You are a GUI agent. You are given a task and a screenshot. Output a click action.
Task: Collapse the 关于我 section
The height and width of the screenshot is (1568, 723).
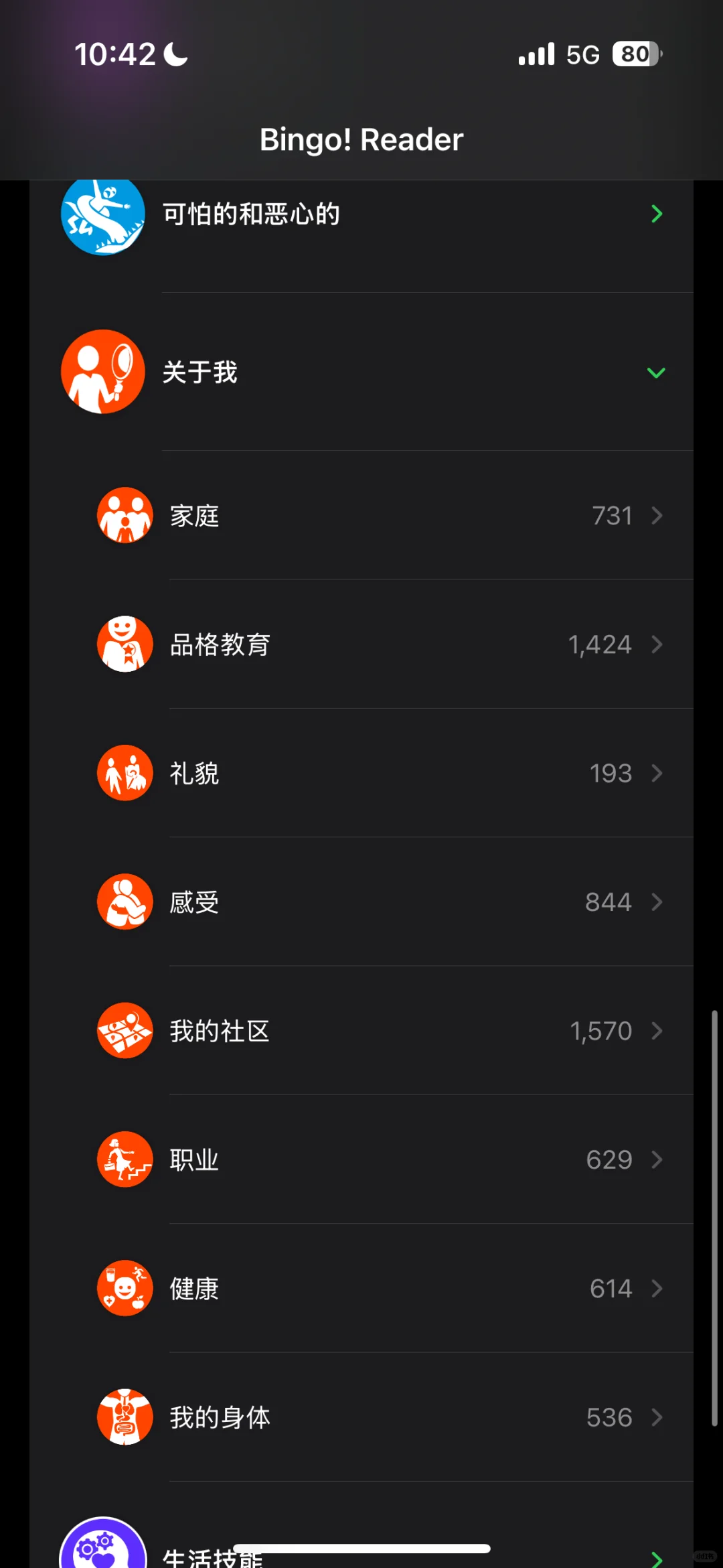pyautogui.click(x=361, y=372)
